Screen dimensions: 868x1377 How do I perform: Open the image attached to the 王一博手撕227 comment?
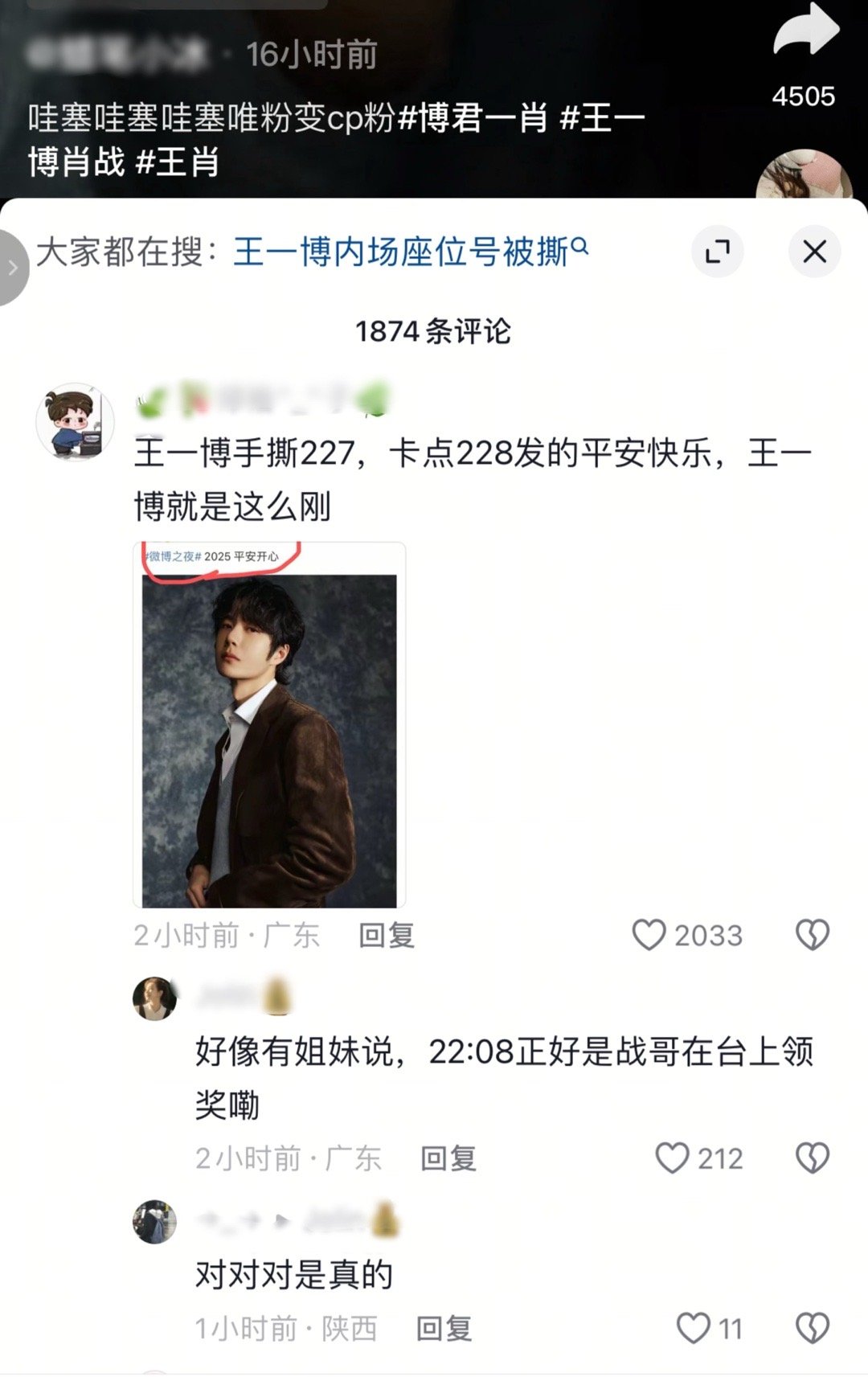pyautogui.click(x=269, y=725)
